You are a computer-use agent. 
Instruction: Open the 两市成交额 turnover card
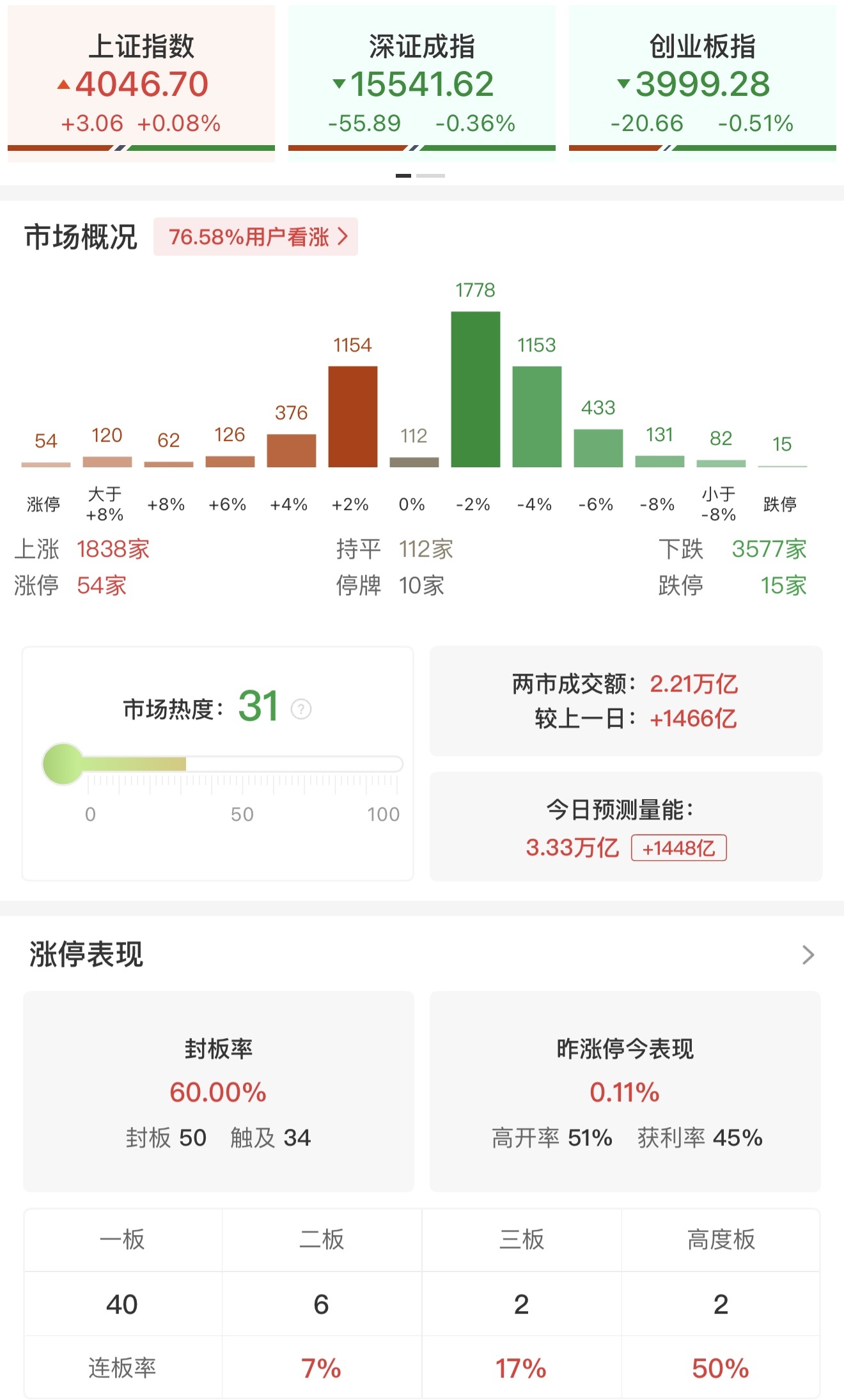coord(626,701)
